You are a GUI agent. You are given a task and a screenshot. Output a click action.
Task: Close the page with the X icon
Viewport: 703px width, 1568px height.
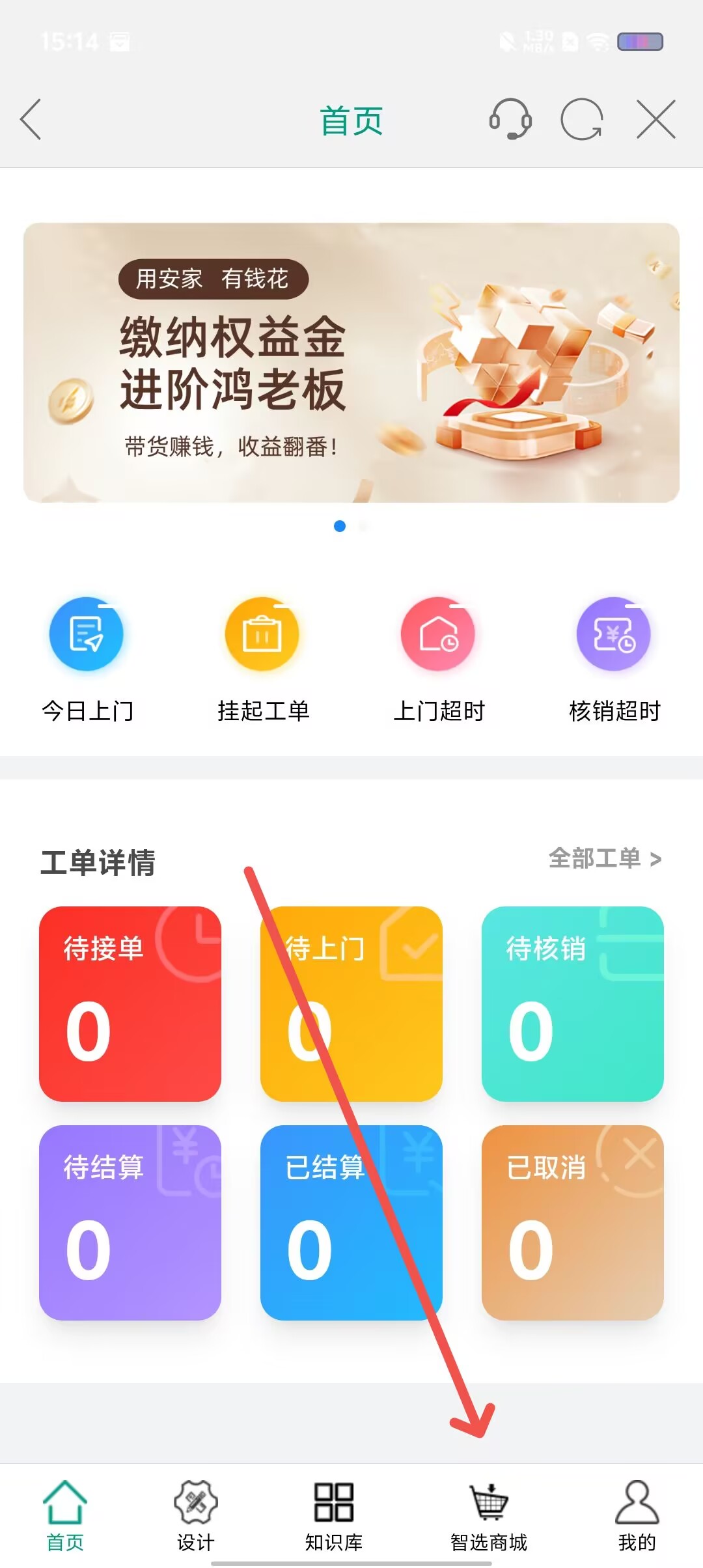tap(655, 119)
